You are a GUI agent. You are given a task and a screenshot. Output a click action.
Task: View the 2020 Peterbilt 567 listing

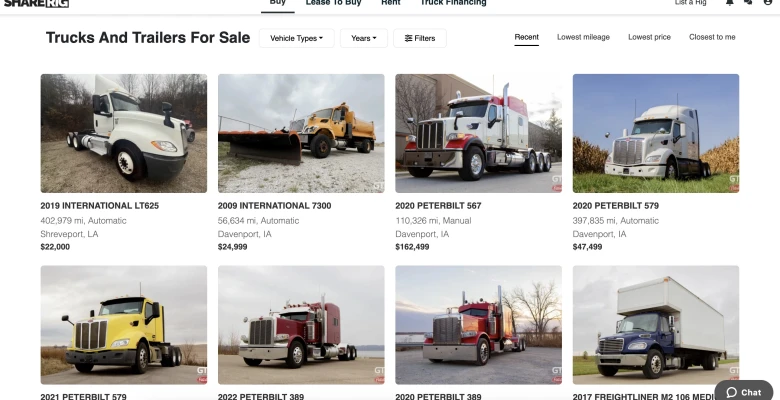click(478, 133)
